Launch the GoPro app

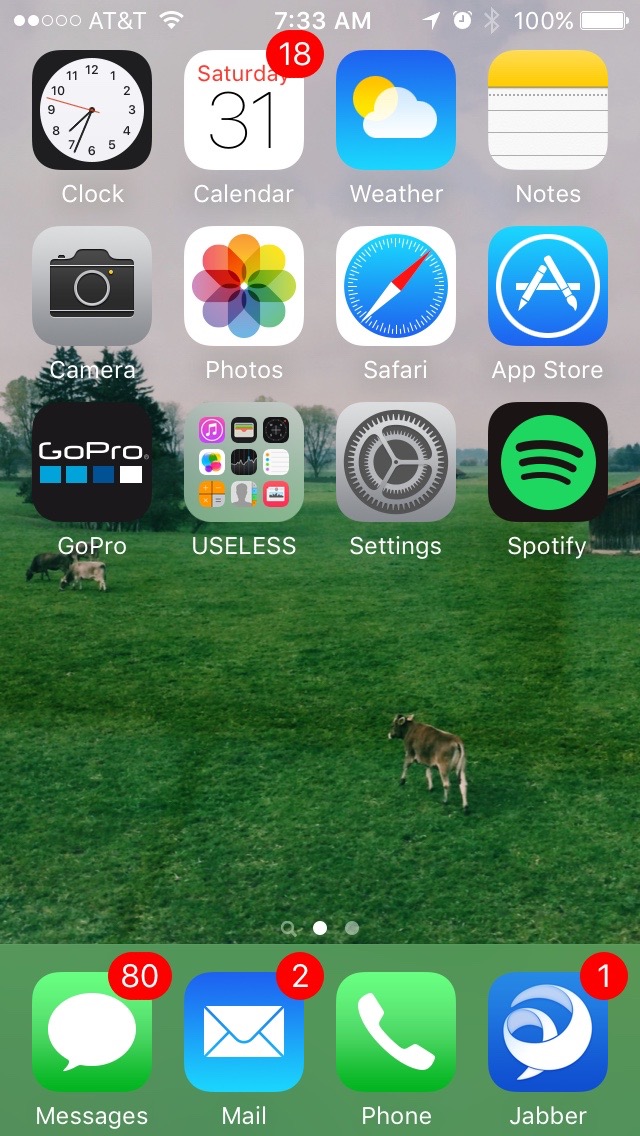pyautogui.click(x=92, y=462)
